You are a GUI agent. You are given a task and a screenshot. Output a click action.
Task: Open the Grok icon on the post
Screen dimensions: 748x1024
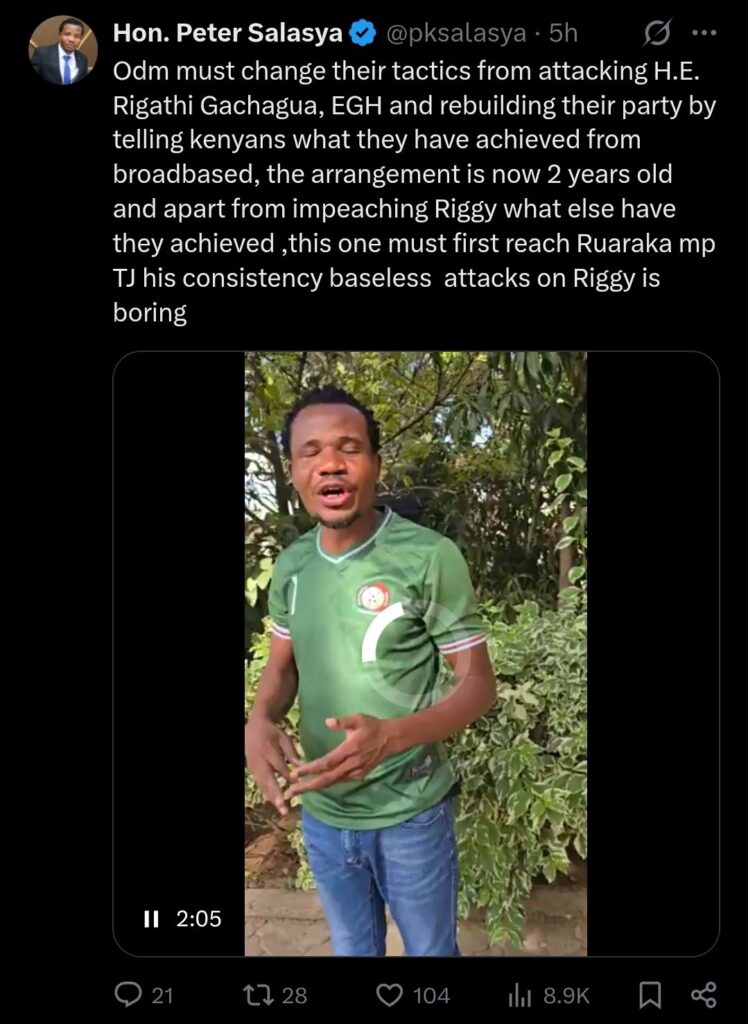coord(656,34)
